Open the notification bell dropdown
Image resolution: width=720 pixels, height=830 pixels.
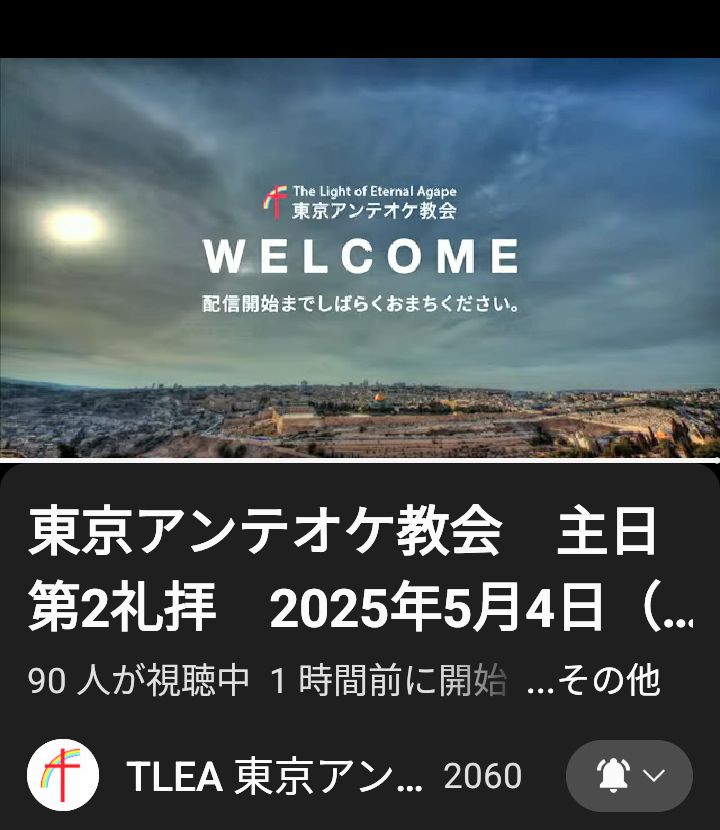click(x=629, y=776)
